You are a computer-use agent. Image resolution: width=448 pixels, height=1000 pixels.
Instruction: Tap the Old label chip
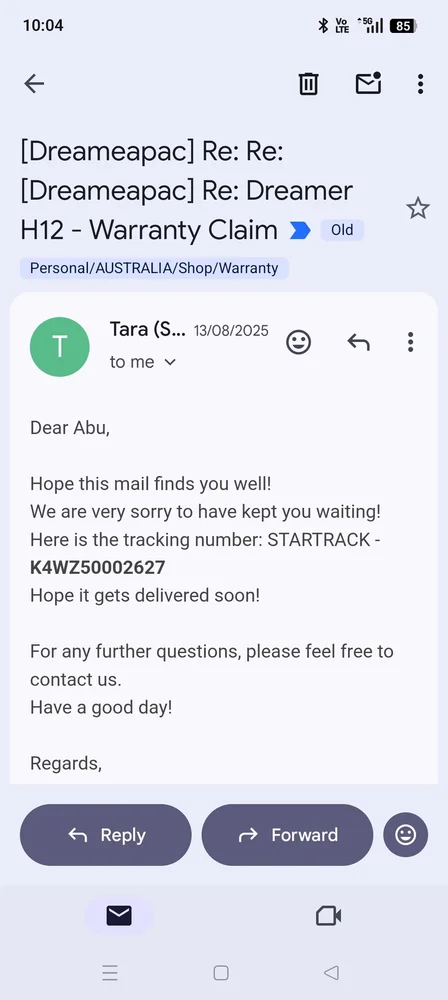(x=342, y=230)
